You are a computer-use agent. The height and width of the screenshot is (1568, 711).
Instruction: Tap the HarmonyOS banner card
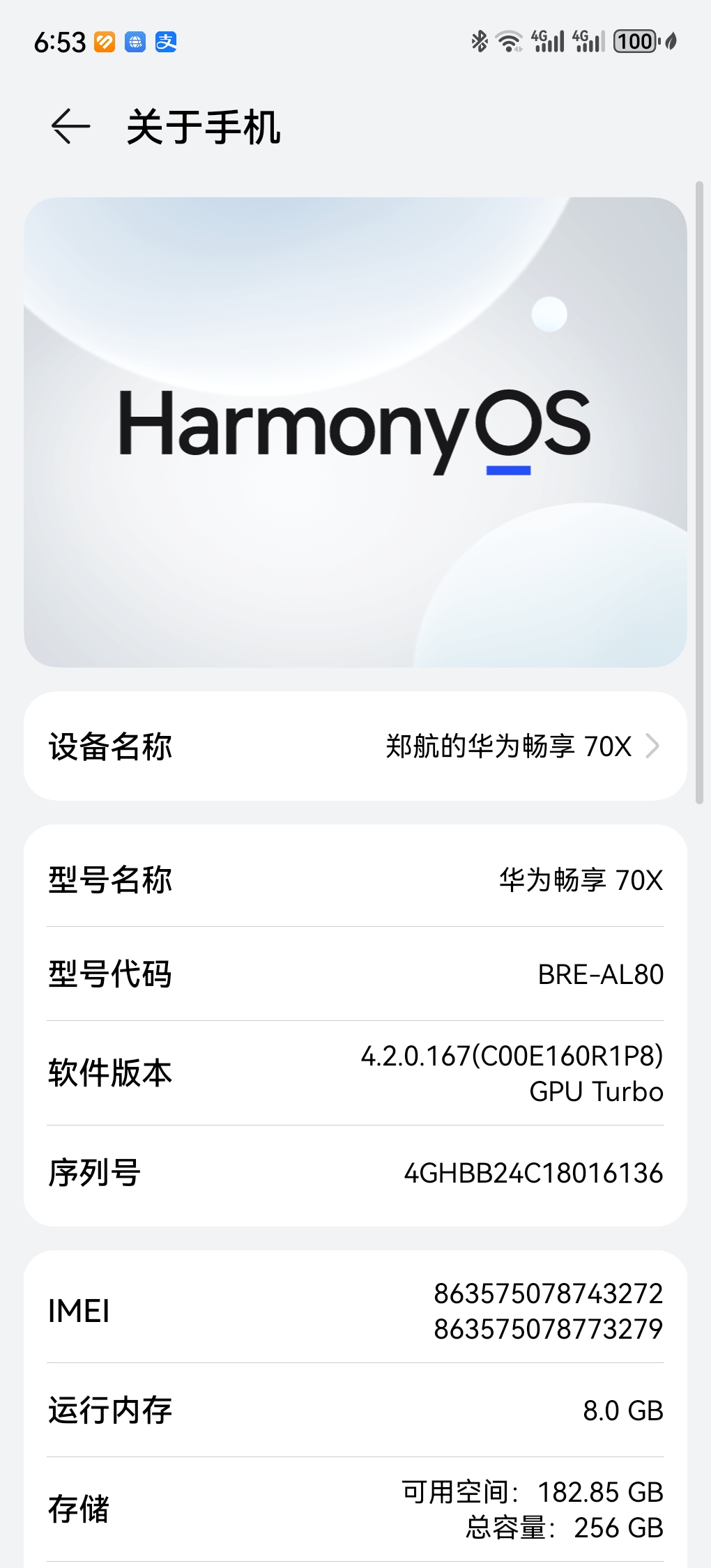tap(355, 432)
